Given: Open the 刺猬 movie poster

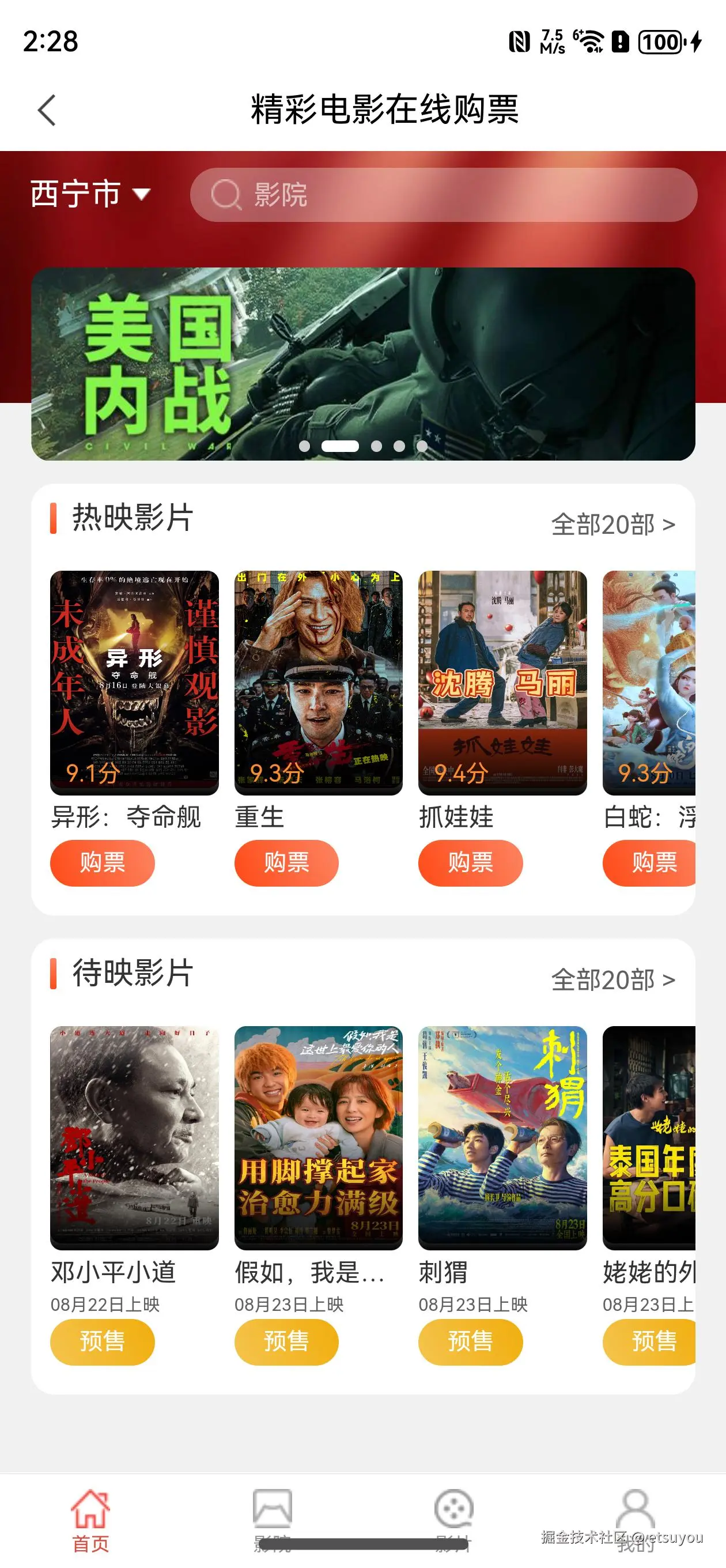Looking at the screenshot, I should [502, 1137].
